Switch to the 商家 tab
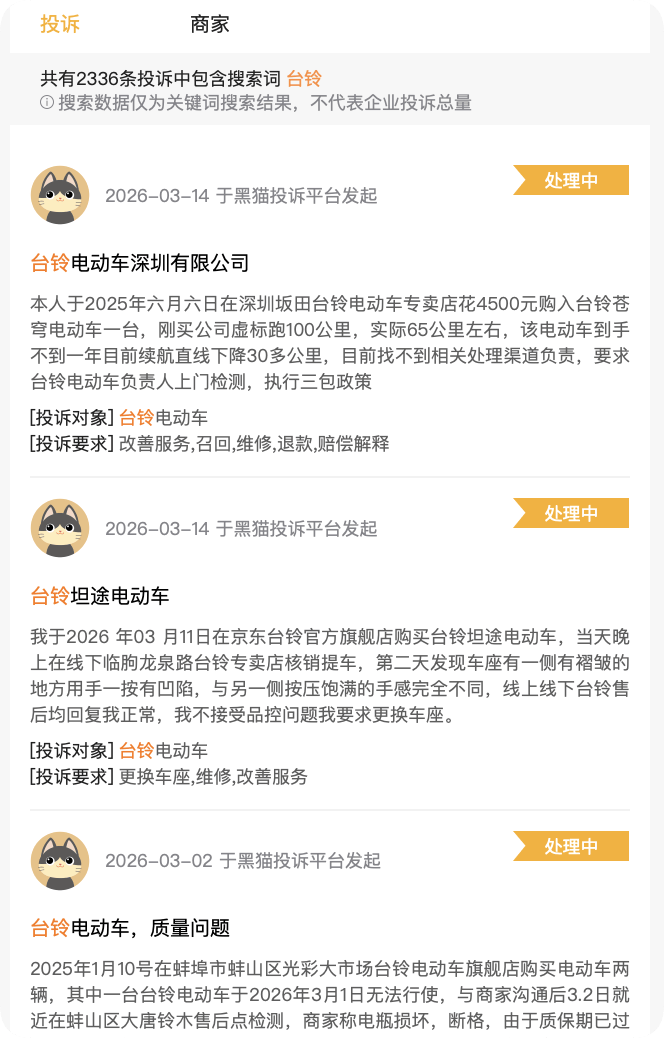664x1038 pixels. pos(210,24)
